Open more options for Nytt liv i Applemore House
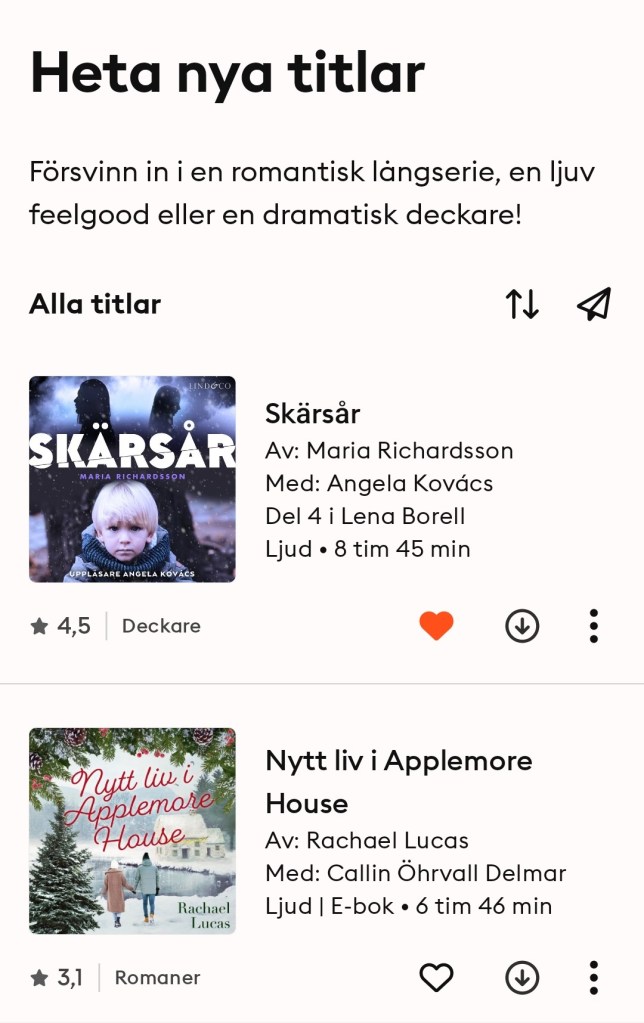This screenshot has width=644, height=1023. [594, 977]
